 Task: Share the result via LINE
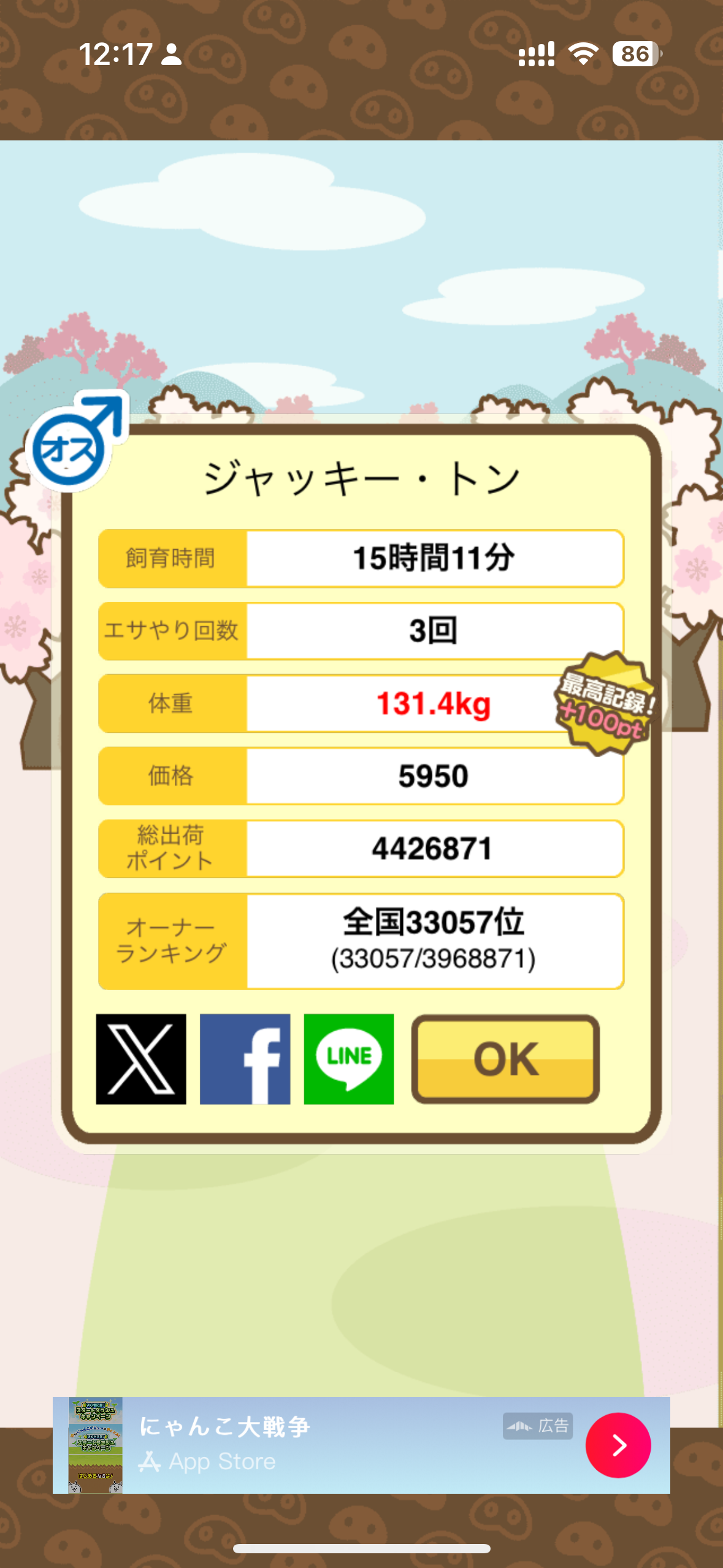click(x=349, y=1059)
